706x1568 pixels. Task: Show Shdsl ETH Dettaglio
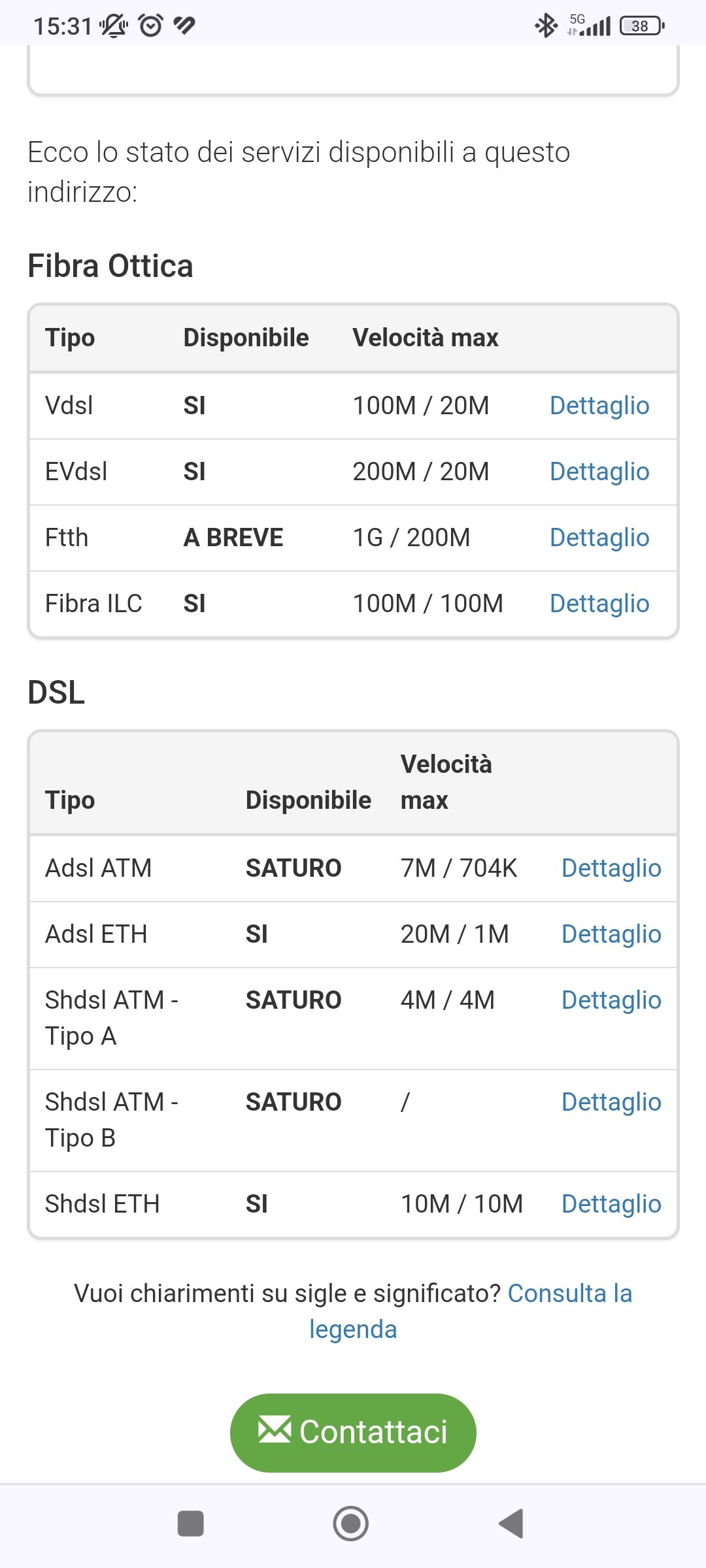coord(611,1204)
